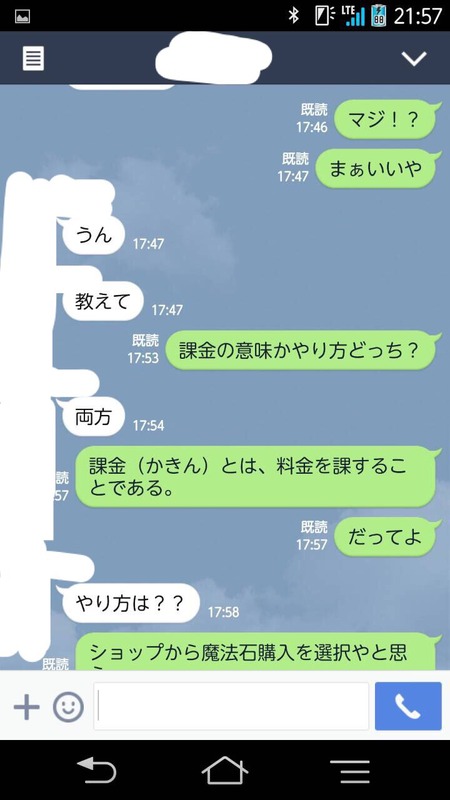This screenshot has width=450, height=800.
Task: Open the plus attachment menu
Action: (27, 707)
